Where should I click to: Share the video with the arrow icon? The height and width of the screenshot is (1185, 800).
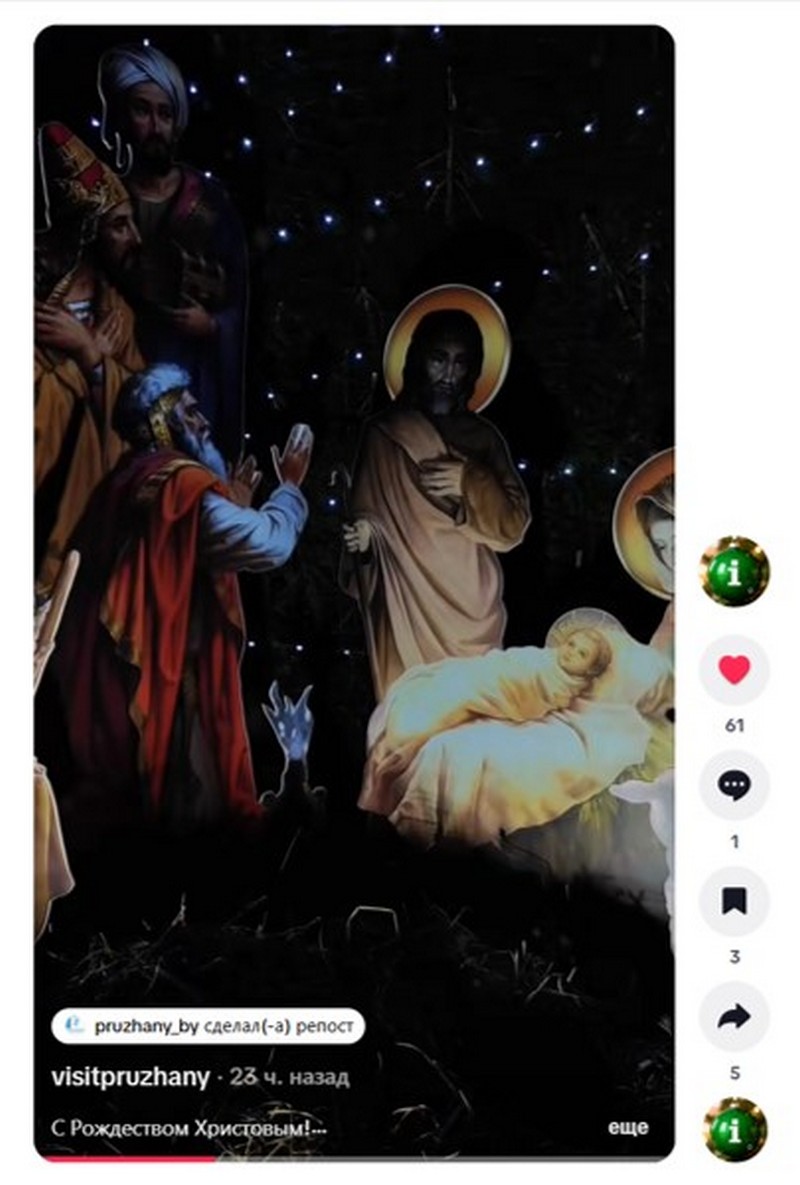click(x=734, y=1018)
